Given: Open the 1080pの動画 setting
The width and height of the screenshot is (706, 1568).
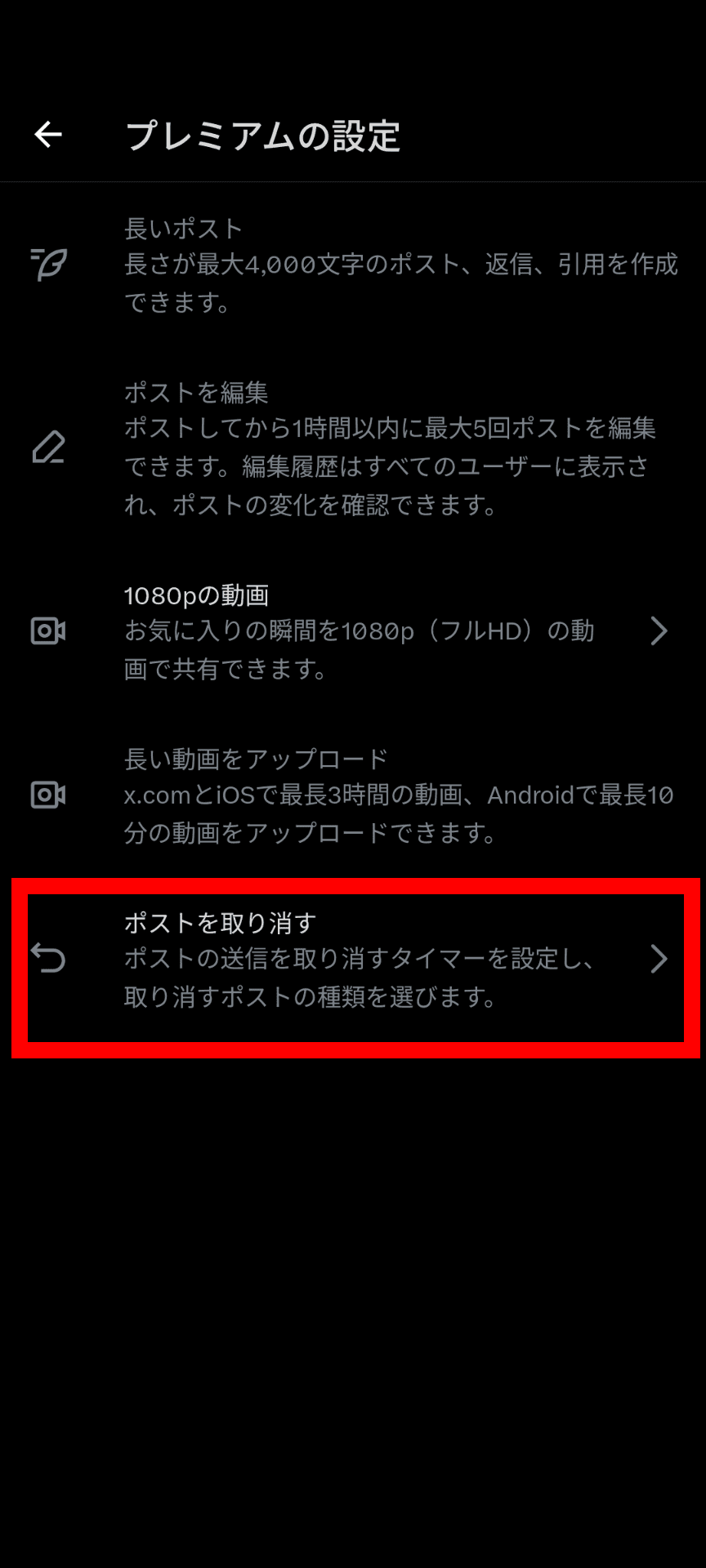Looking at the screenshot, I should tap(353, 631).
